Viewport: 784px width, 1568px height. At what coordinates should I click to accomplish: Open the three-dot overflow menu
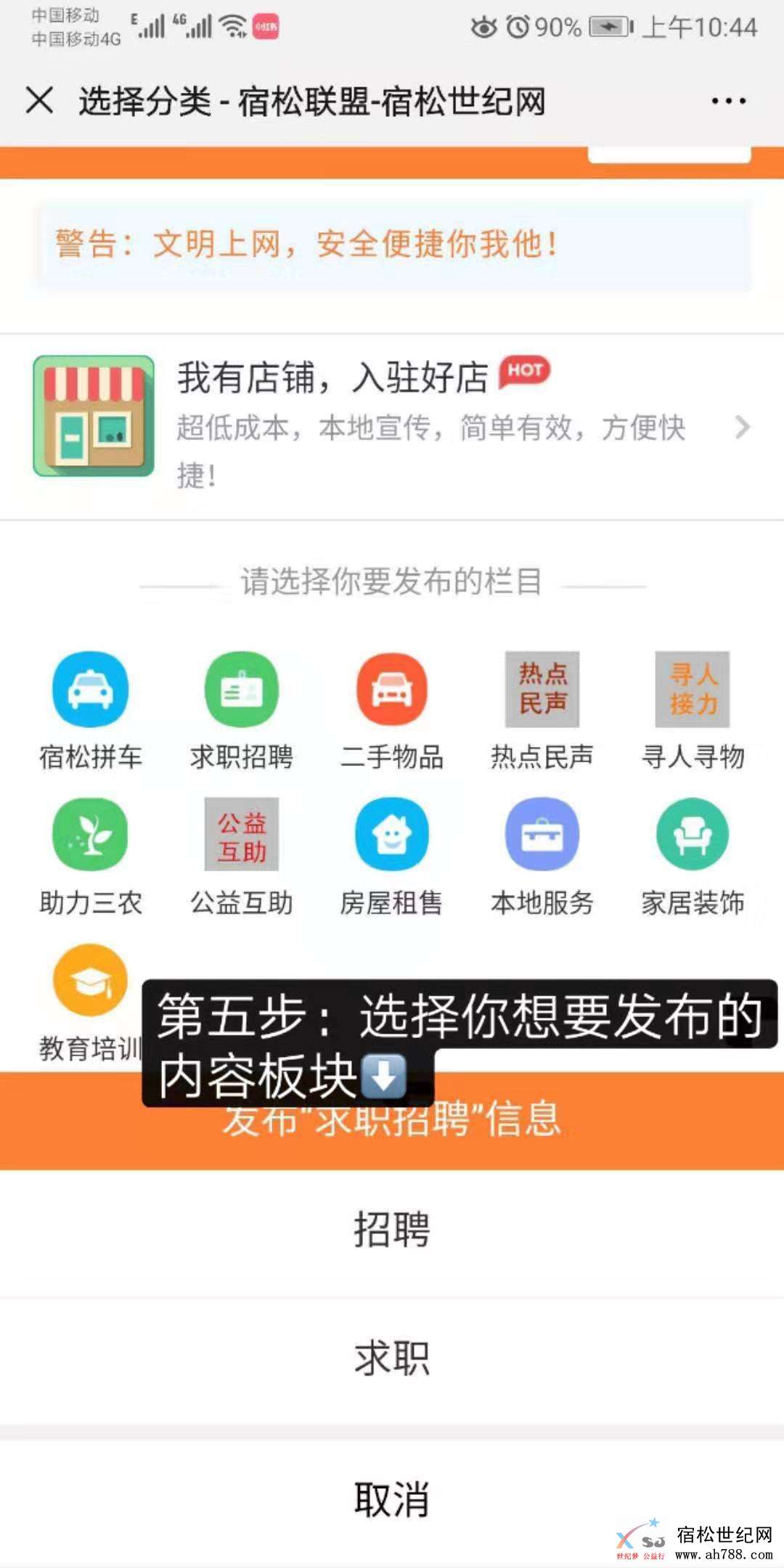728,101
